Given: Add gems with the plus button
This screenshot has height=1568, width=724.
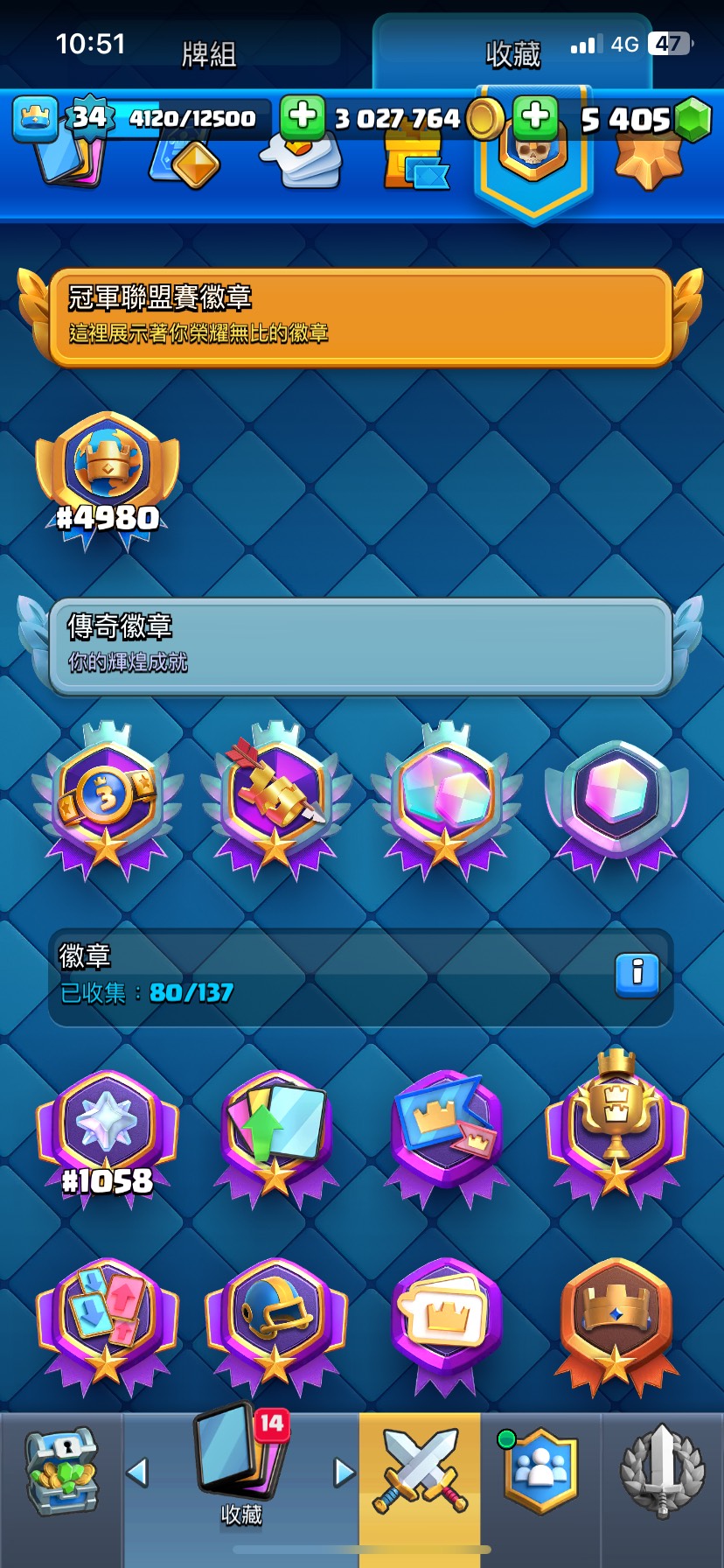Looking at the screenshot, I should tap(536, 117).
